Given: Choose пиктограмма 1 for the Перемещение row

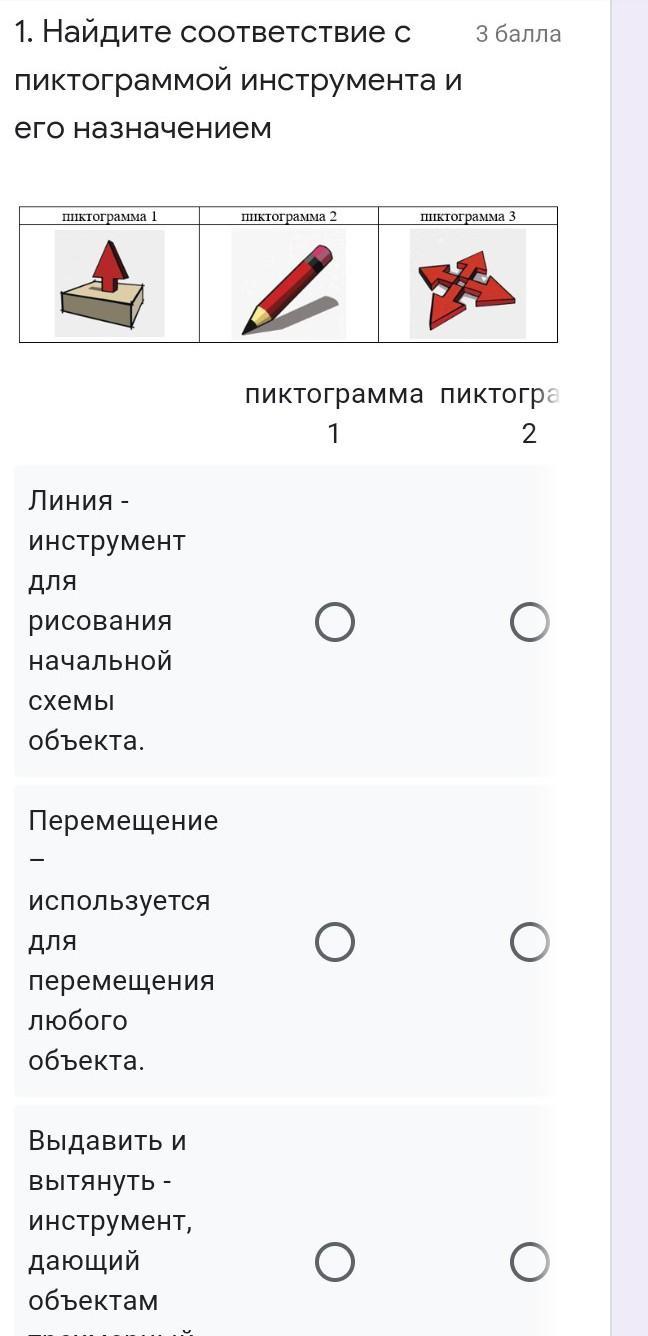Looking at the screenshot, I should pos(334,942).
